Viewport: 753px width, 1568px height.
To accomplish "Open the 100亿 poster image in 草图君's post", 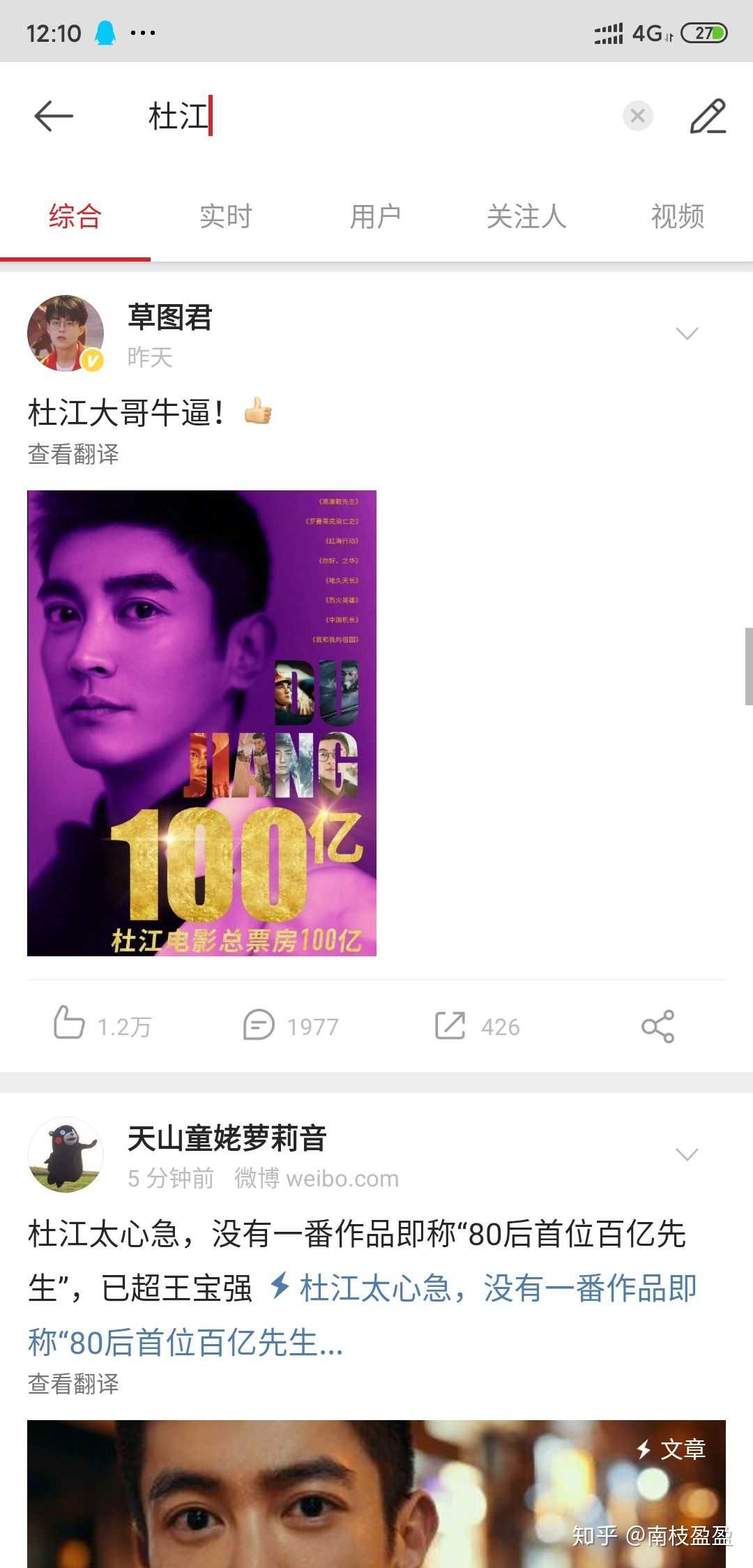I will [201, 723].
